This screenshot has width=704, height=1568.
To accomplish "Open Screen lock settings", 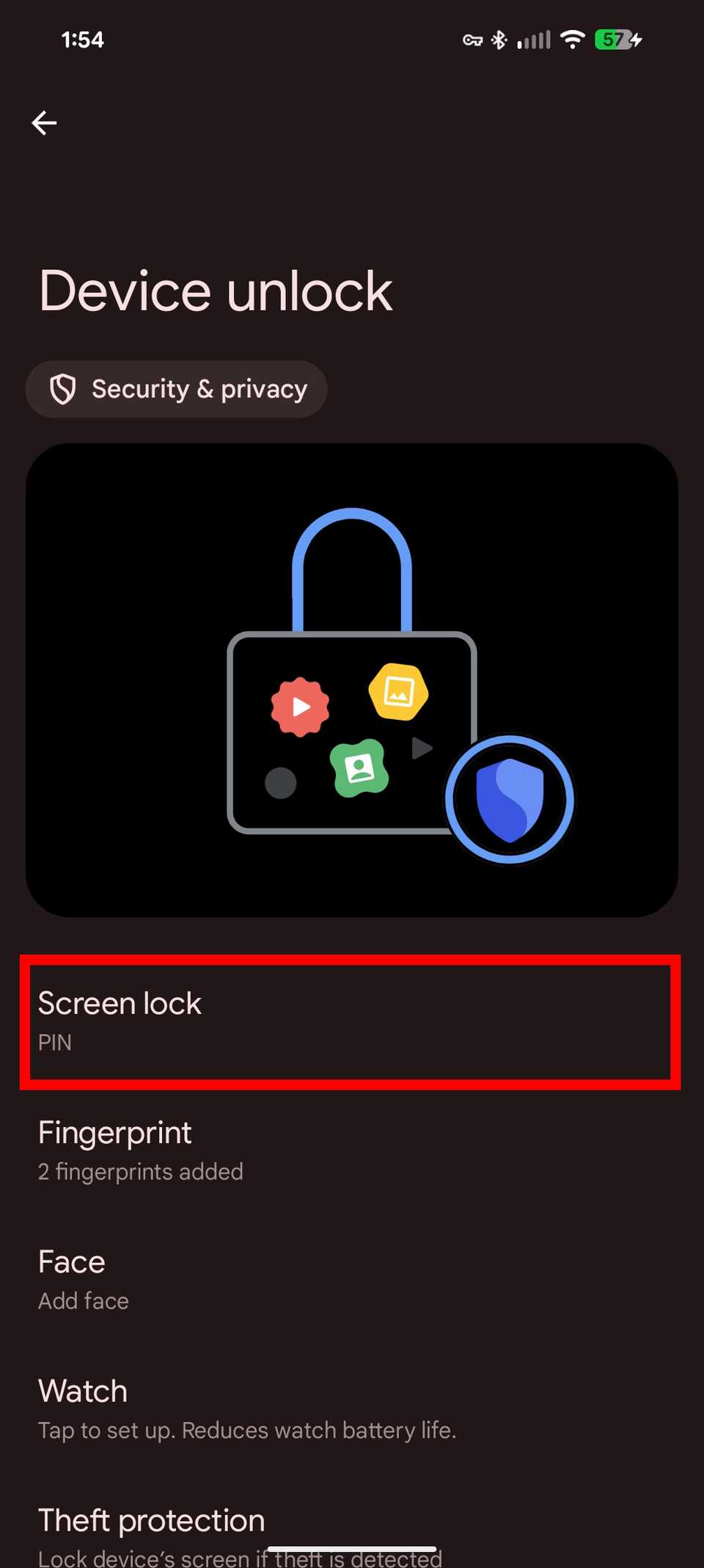I will coord(350,1021).
